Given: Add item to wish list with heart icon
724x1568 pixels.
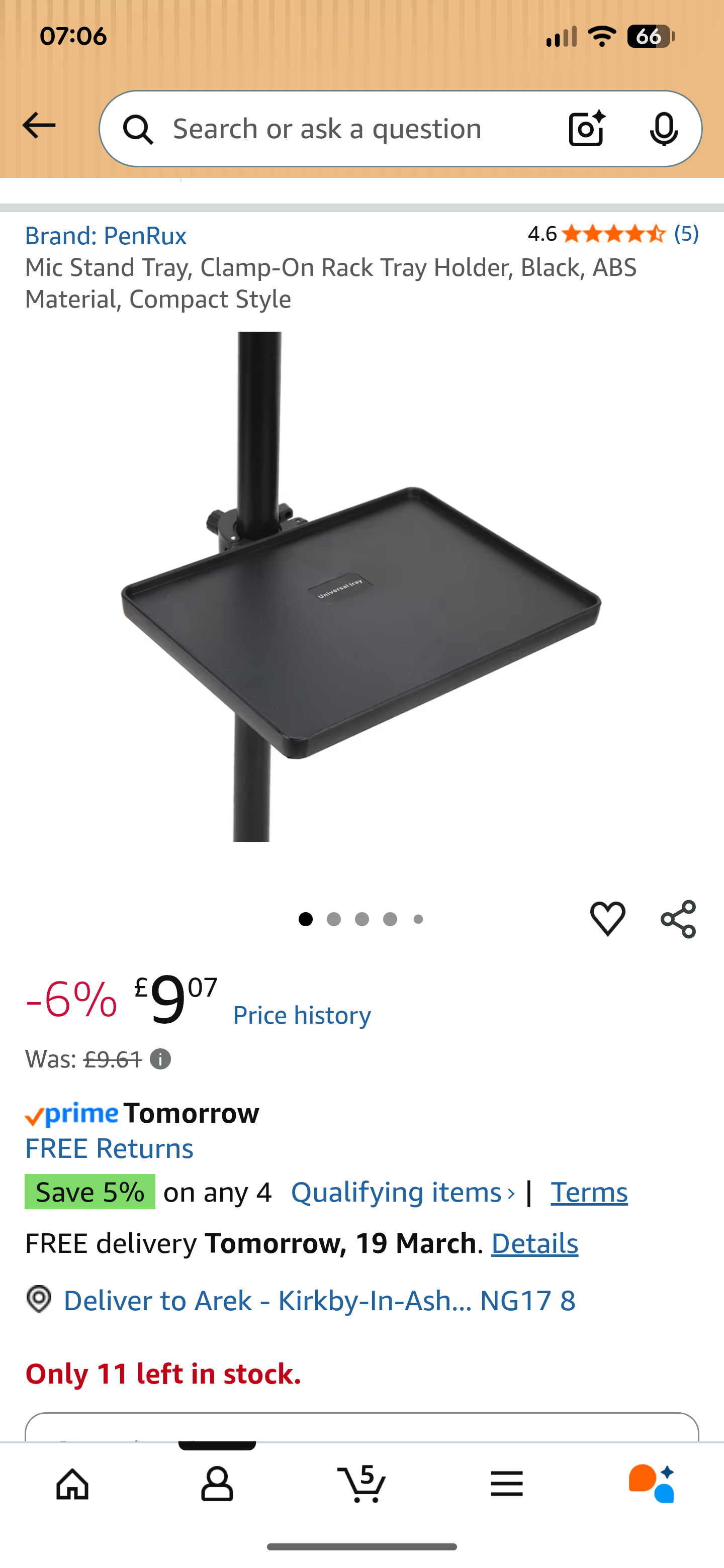Looking at the screenshot, I should (x=607, y=919).
